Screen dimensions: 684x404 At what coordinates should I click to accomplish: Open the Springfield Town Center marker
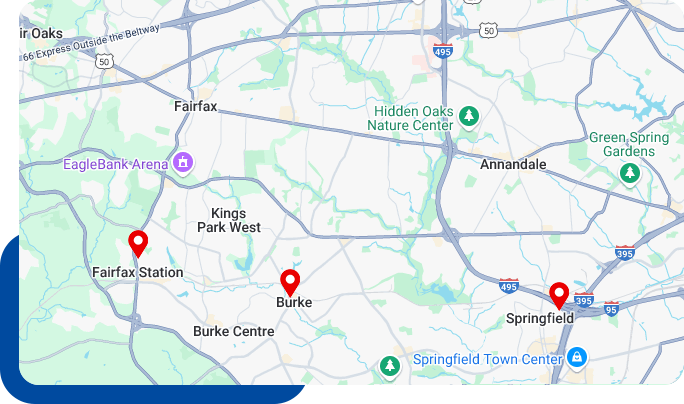[576, 358]
